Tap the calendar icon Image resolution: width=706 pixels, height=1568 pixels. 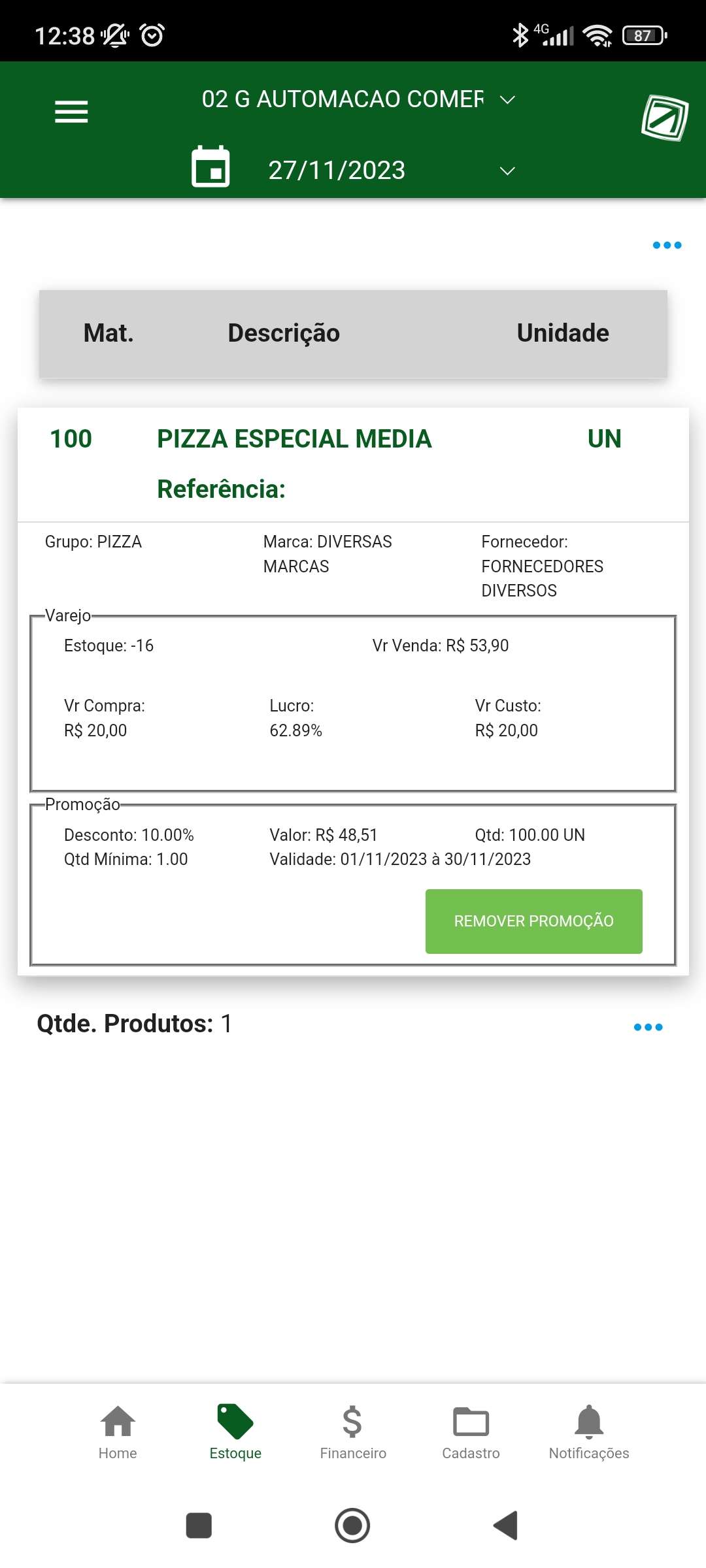(210, 167)
